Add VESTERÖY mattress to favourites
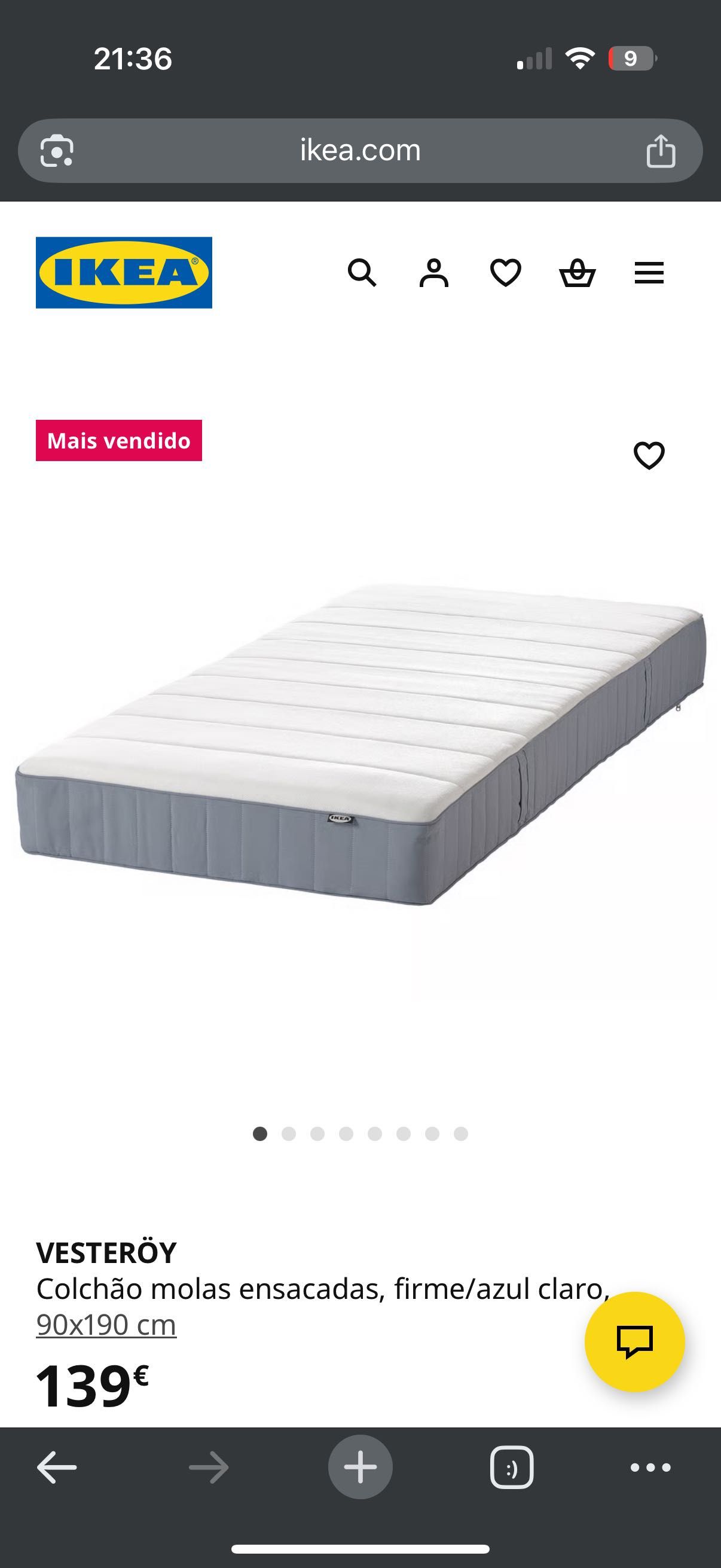 [x=649, y=455]
